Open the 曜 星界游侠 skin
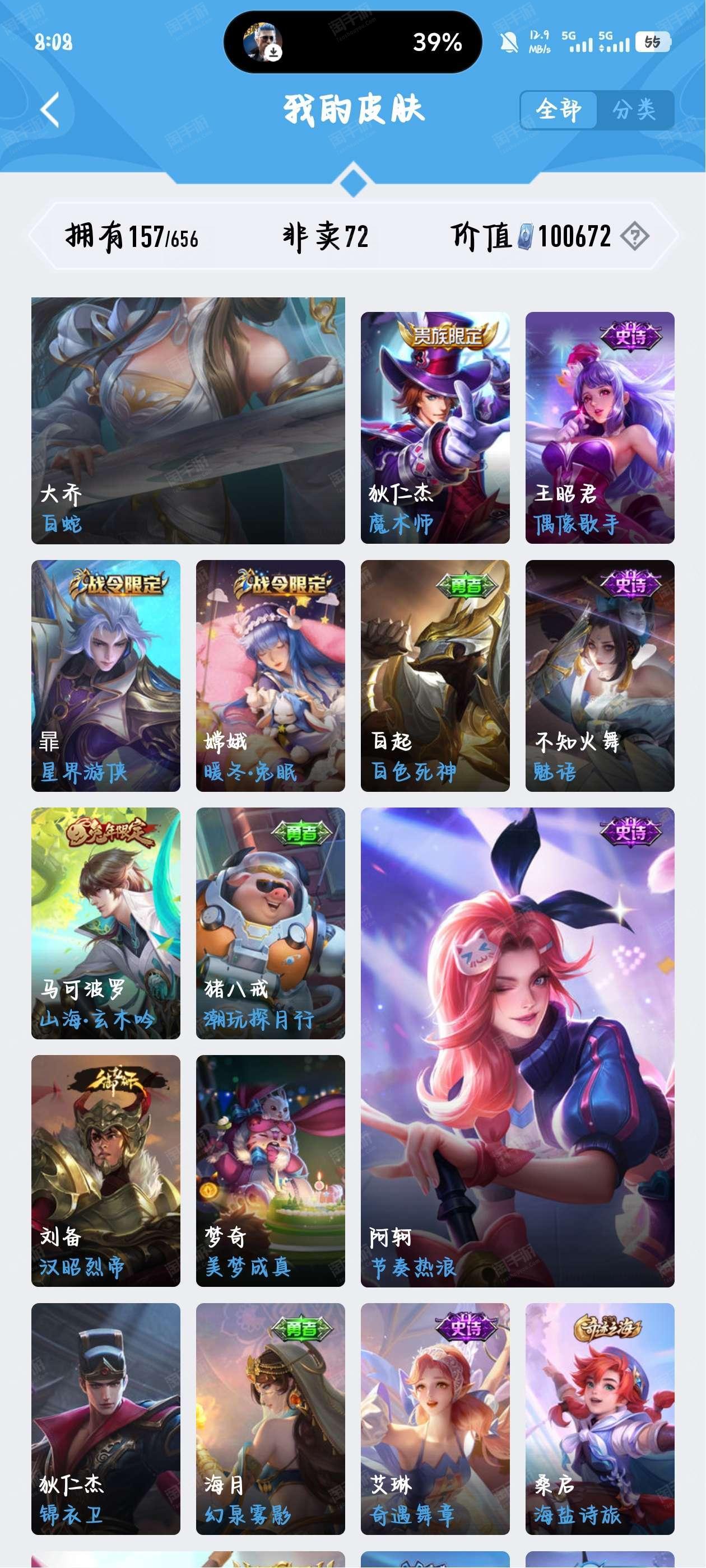Viewport: 706px width, 1568px height. click(106, 676)
